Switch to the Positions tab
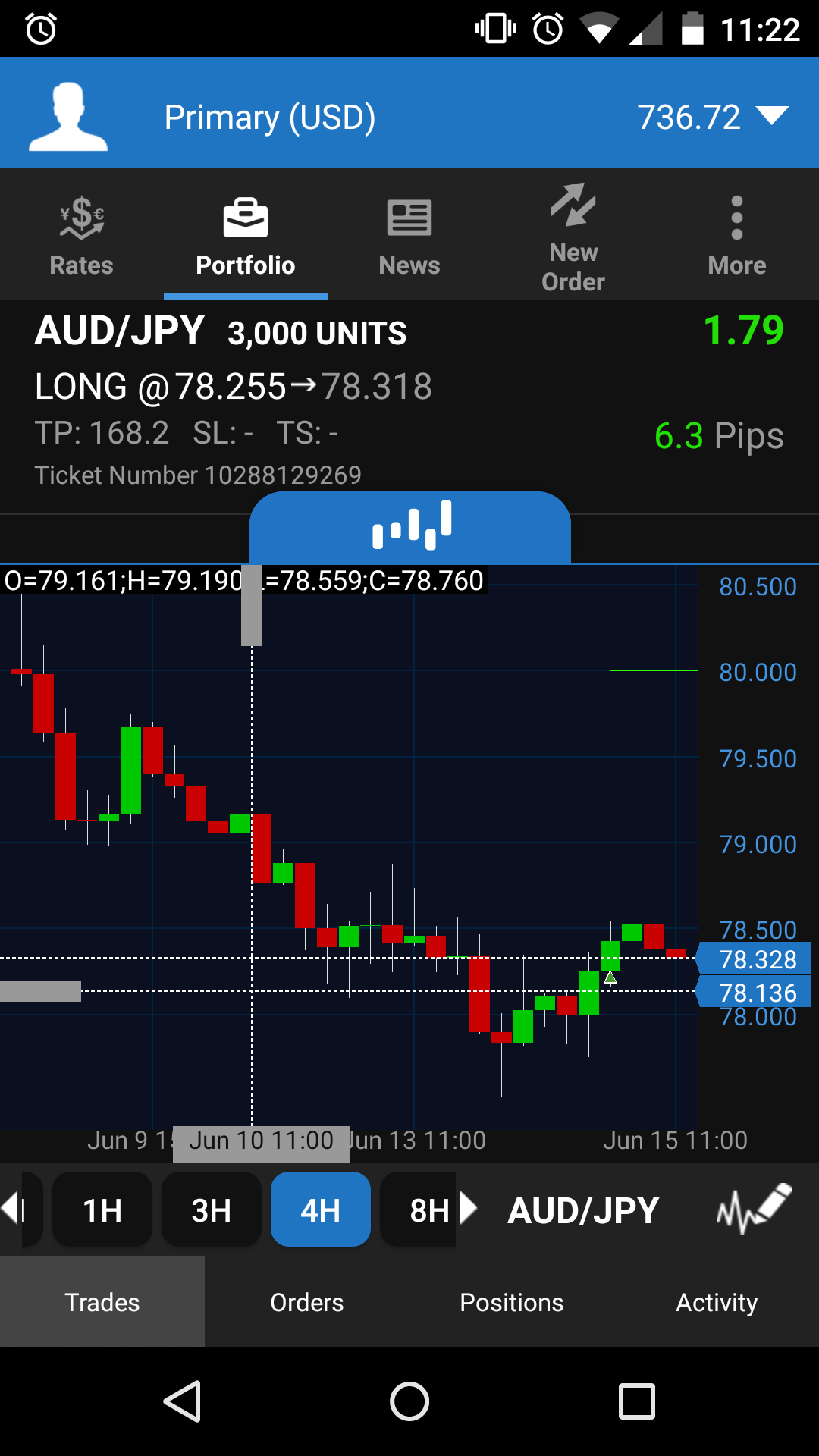The image size is (819, 1456). click(x=512, y=1302)
